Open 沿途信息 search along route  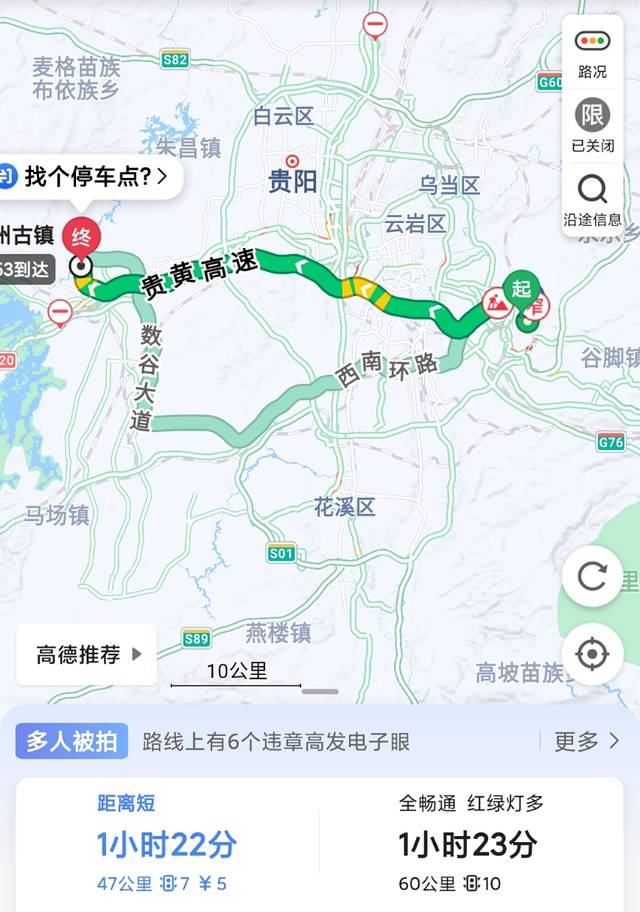point(592,198)
